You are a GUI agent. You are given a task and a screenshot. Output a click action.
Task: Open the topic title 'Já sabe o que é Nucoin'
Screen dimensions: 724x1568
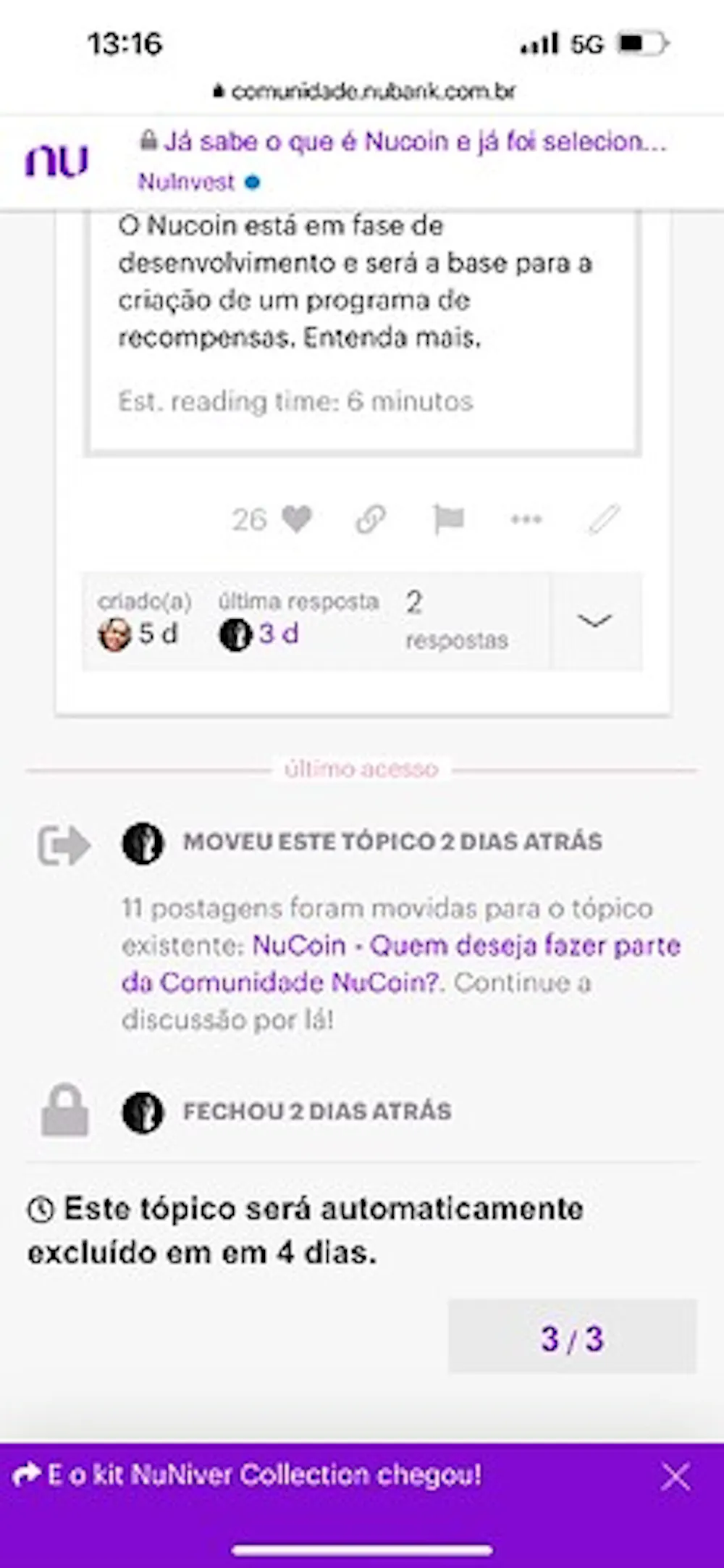[x=414, y=141]
